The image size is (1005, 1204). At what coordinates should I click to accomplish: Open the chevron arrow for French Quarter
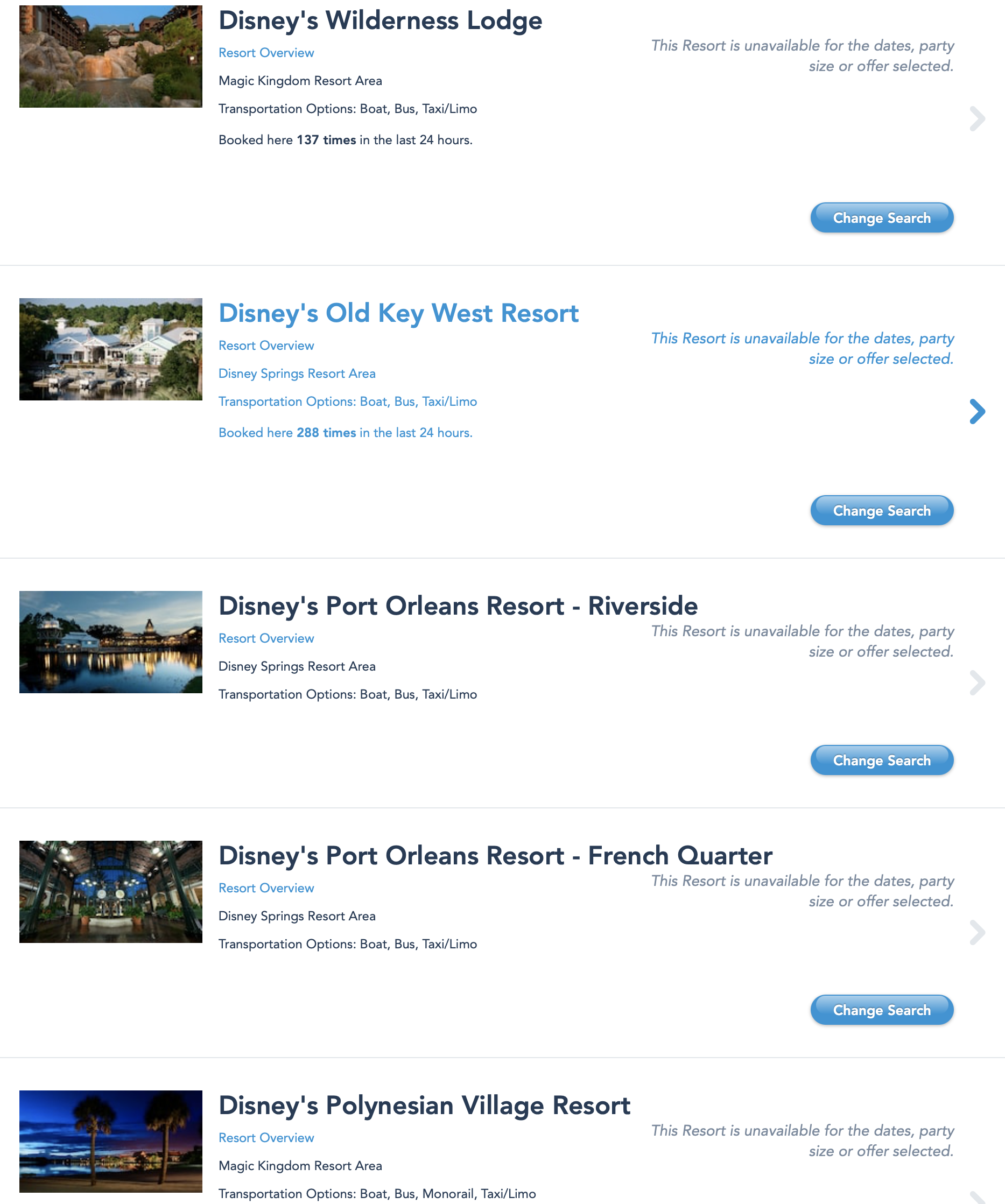pyautogui.click(x=977, y=932)
